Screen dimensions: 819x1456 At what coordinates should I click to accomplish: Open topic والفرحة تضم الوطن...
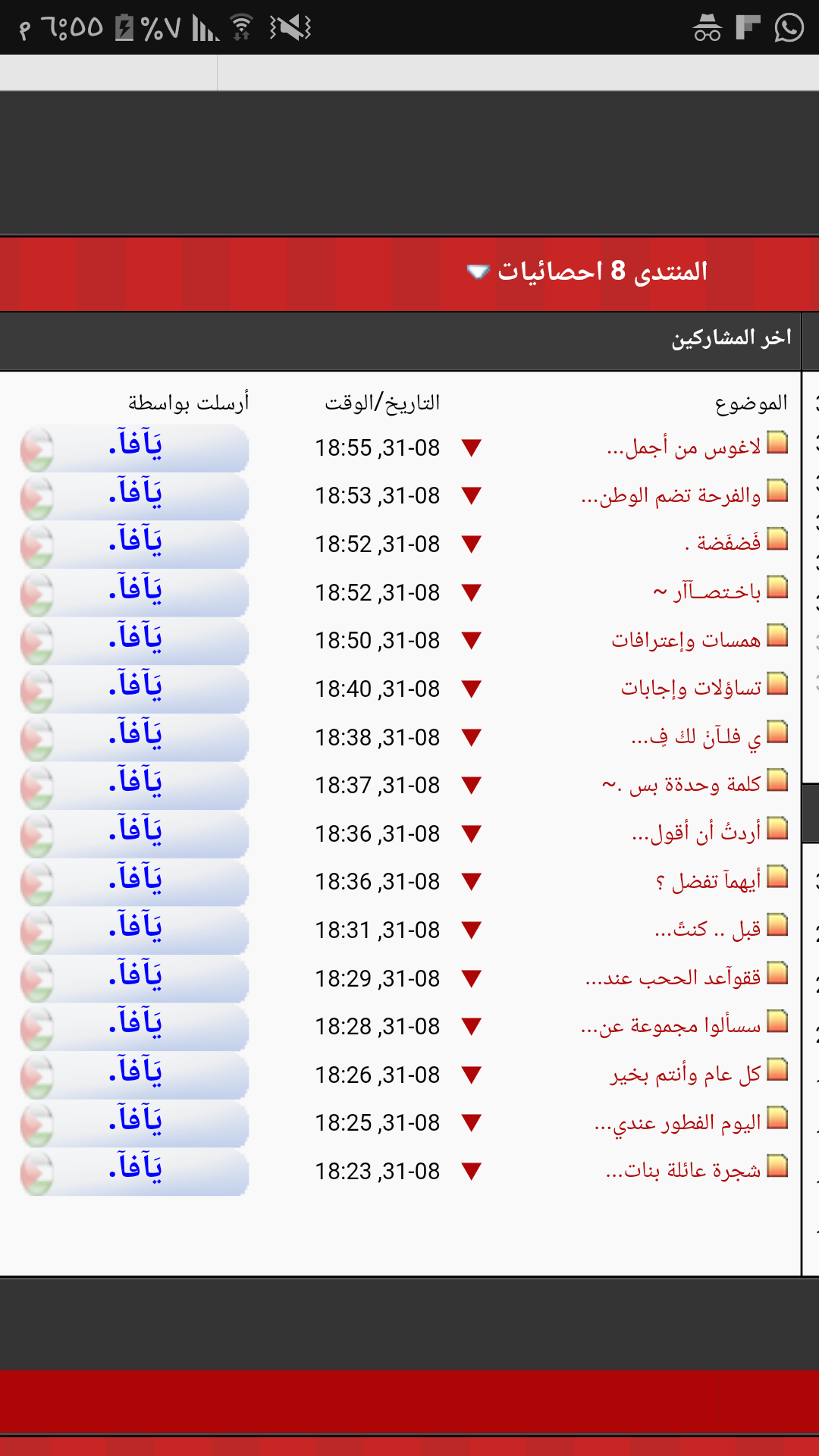(x=670, y=495)
